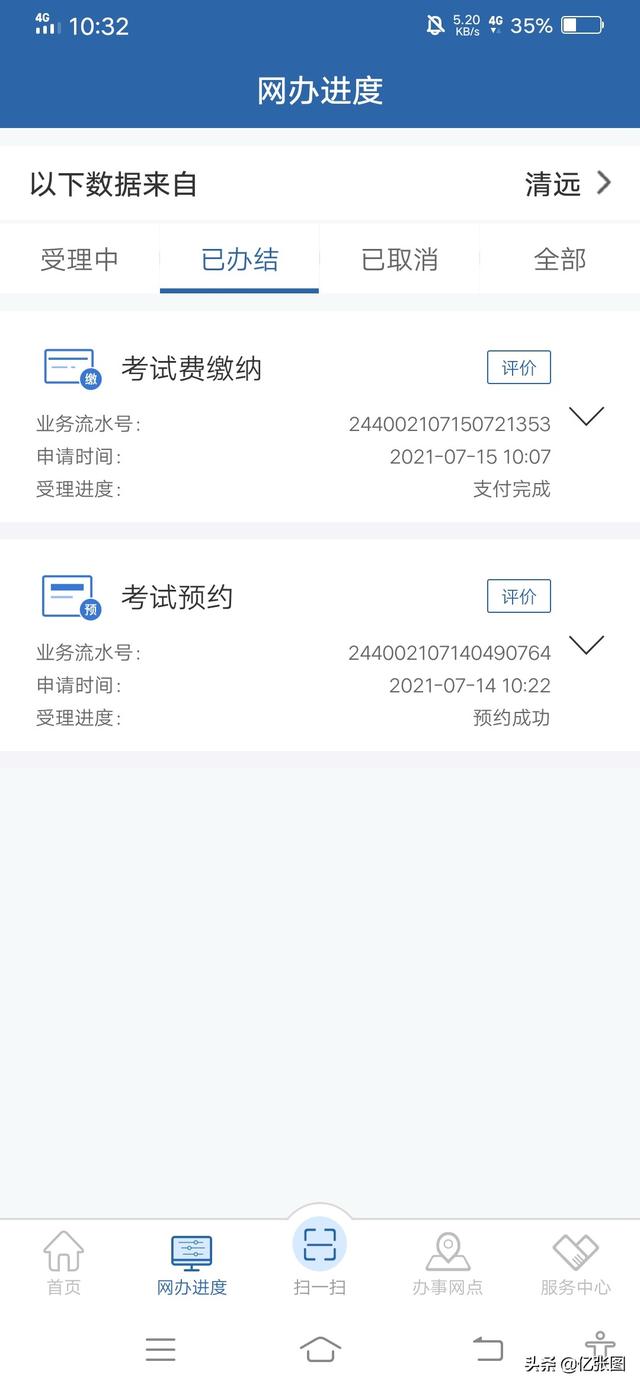Open the 扫一扫 scanner
The image size is (640, 1387).
[319, 1256]
